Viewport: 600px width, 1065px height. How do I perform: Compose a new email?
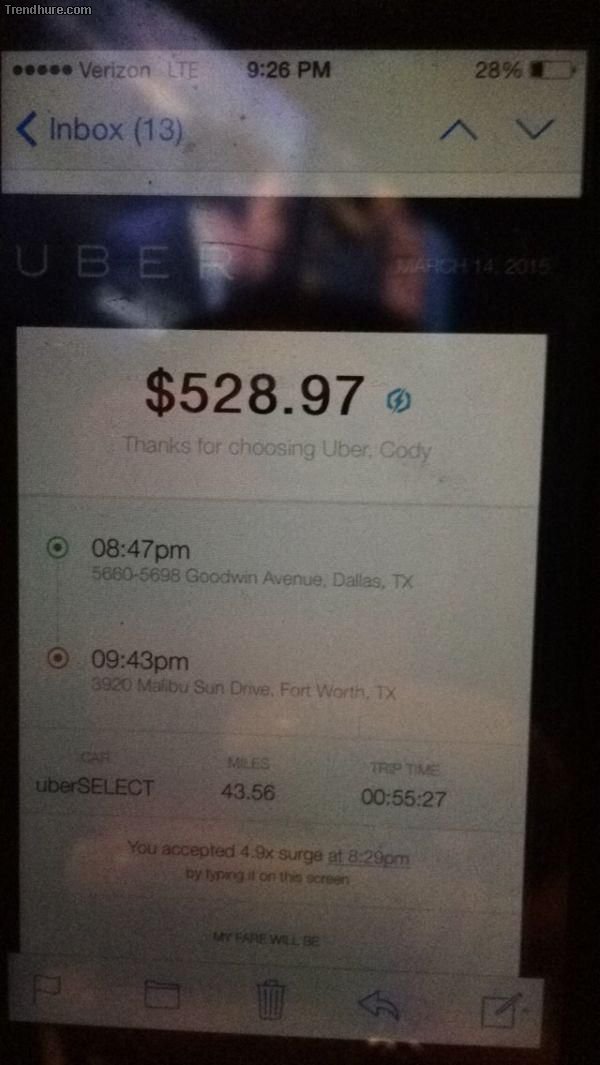[x=499, y=1010]
